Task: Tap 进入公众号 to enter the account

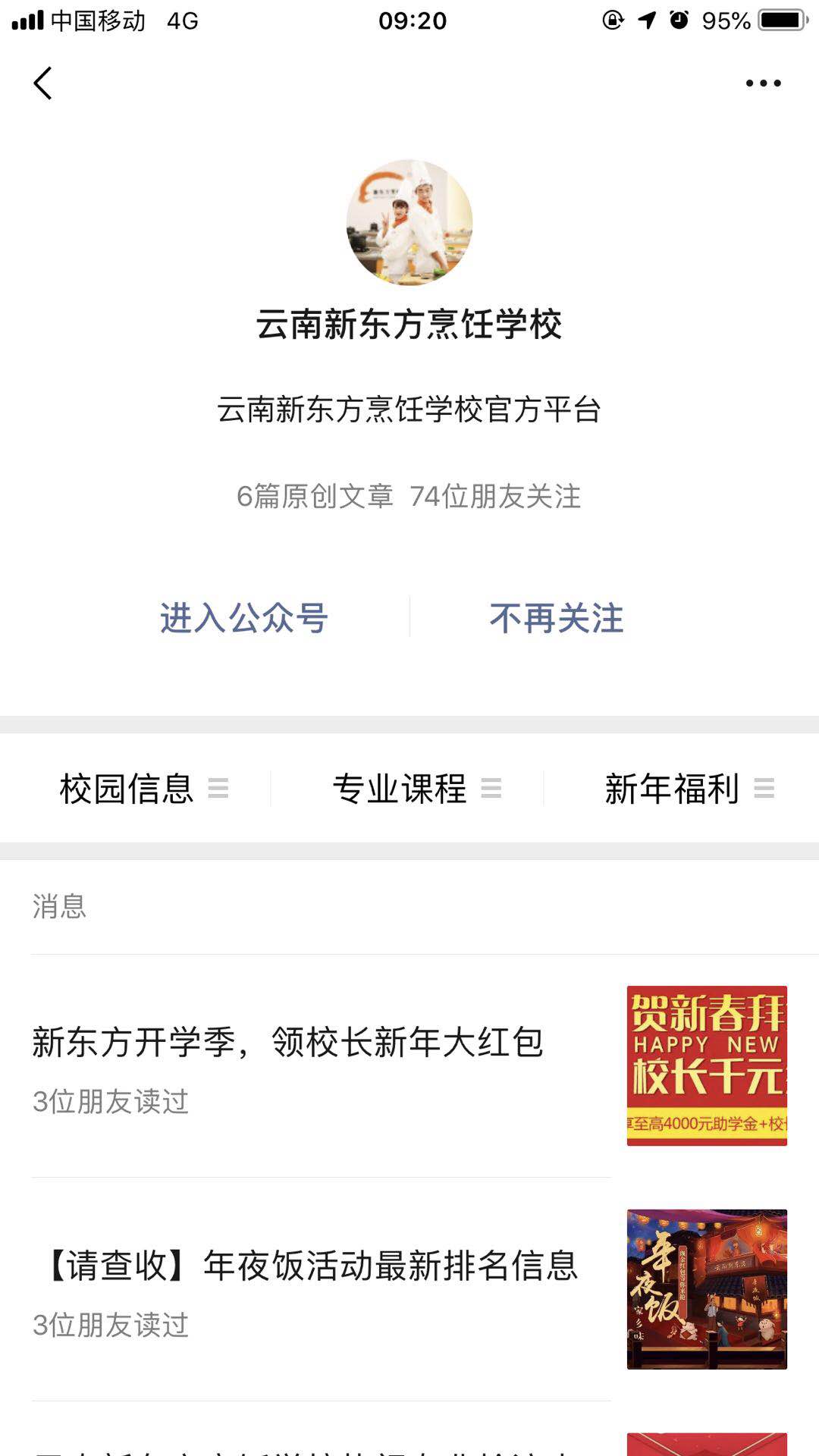Action: tap(243, 618)
